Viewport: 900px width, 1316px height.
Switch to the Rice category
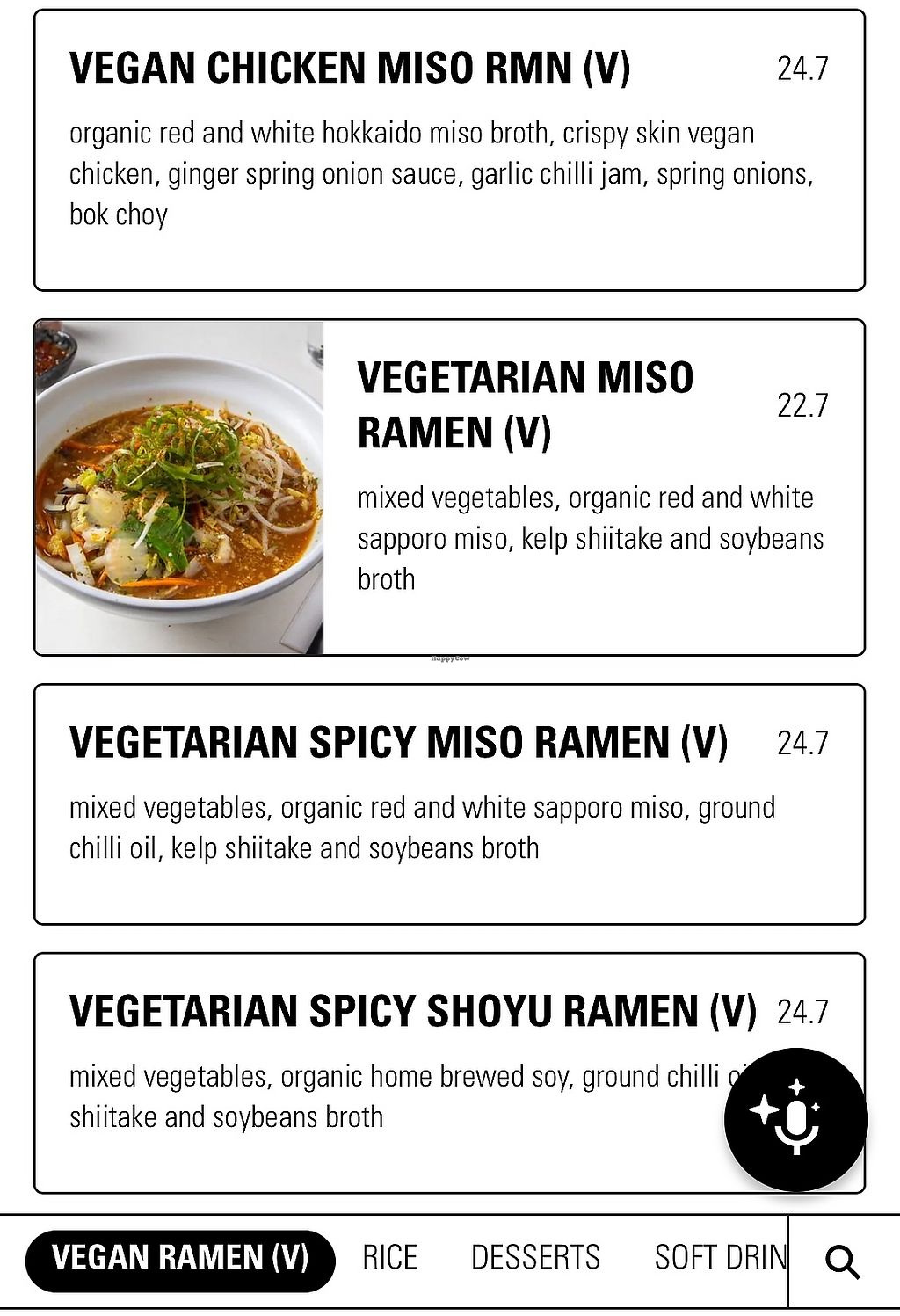[389, 1258]
